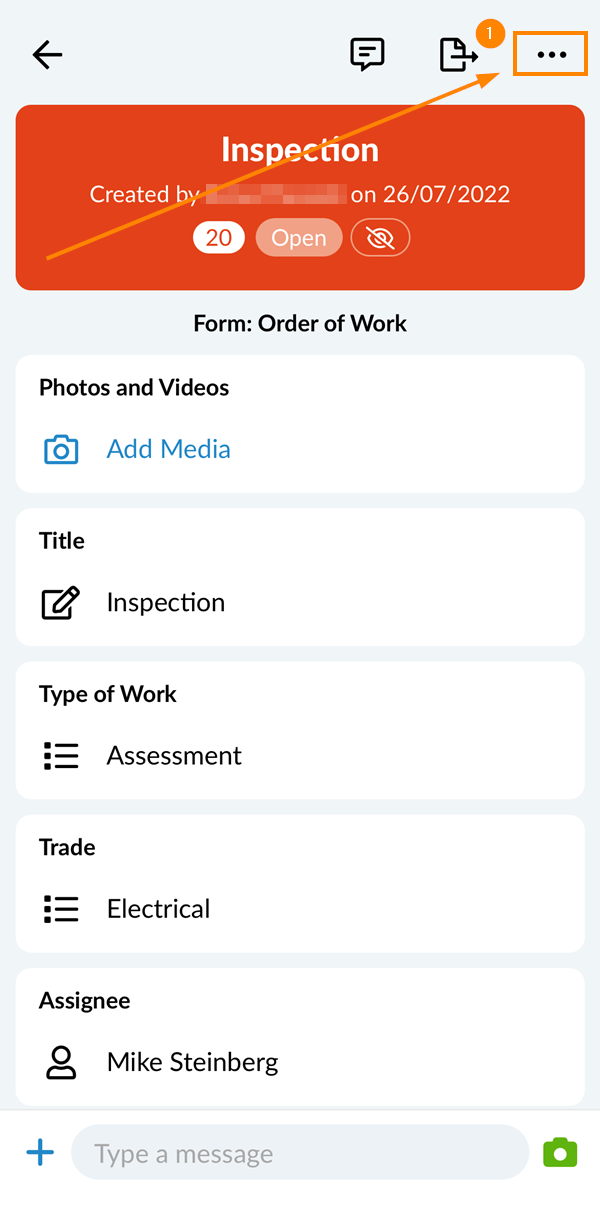Focus the Type a message field
This screenshot has width=600, height=1222.
point(299,1153)
